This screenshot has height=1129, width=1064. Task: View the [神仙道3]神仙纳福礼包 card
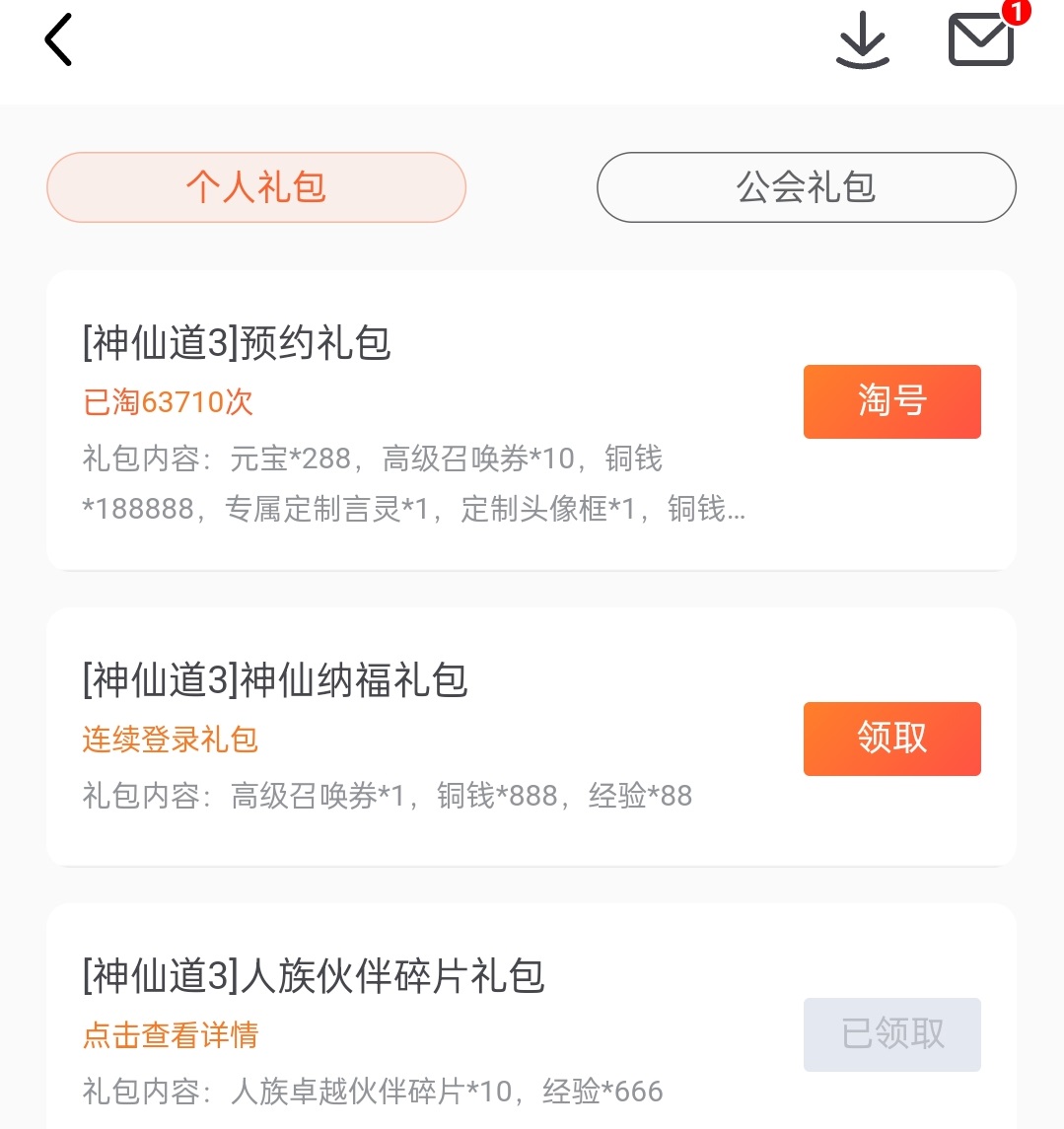coord(414,740)
